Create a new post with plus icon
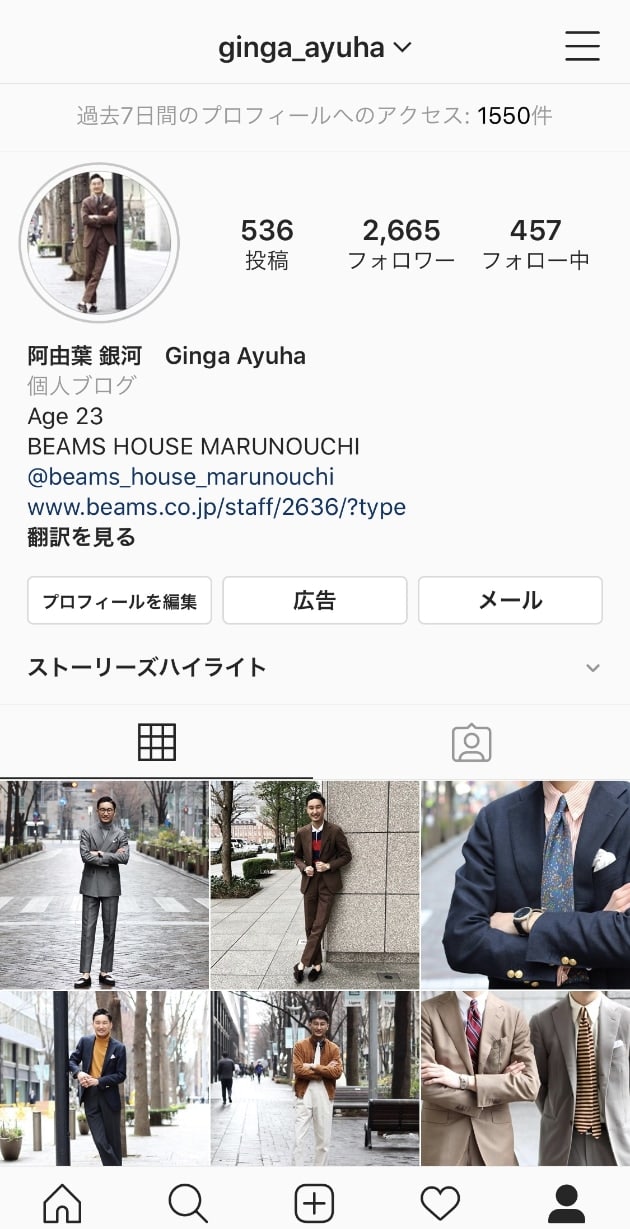The width and height of the screenshot is (630, 1229). (x=314, y=1202)
